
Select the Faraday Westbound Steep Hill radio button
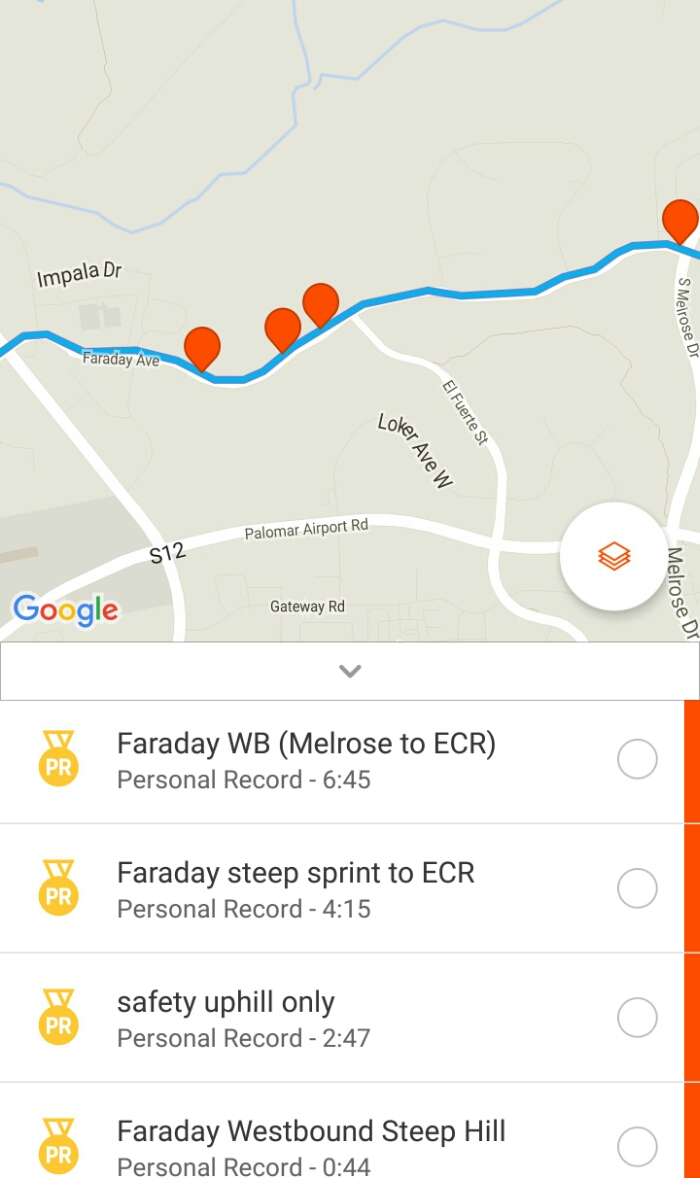click(637, 1146)
